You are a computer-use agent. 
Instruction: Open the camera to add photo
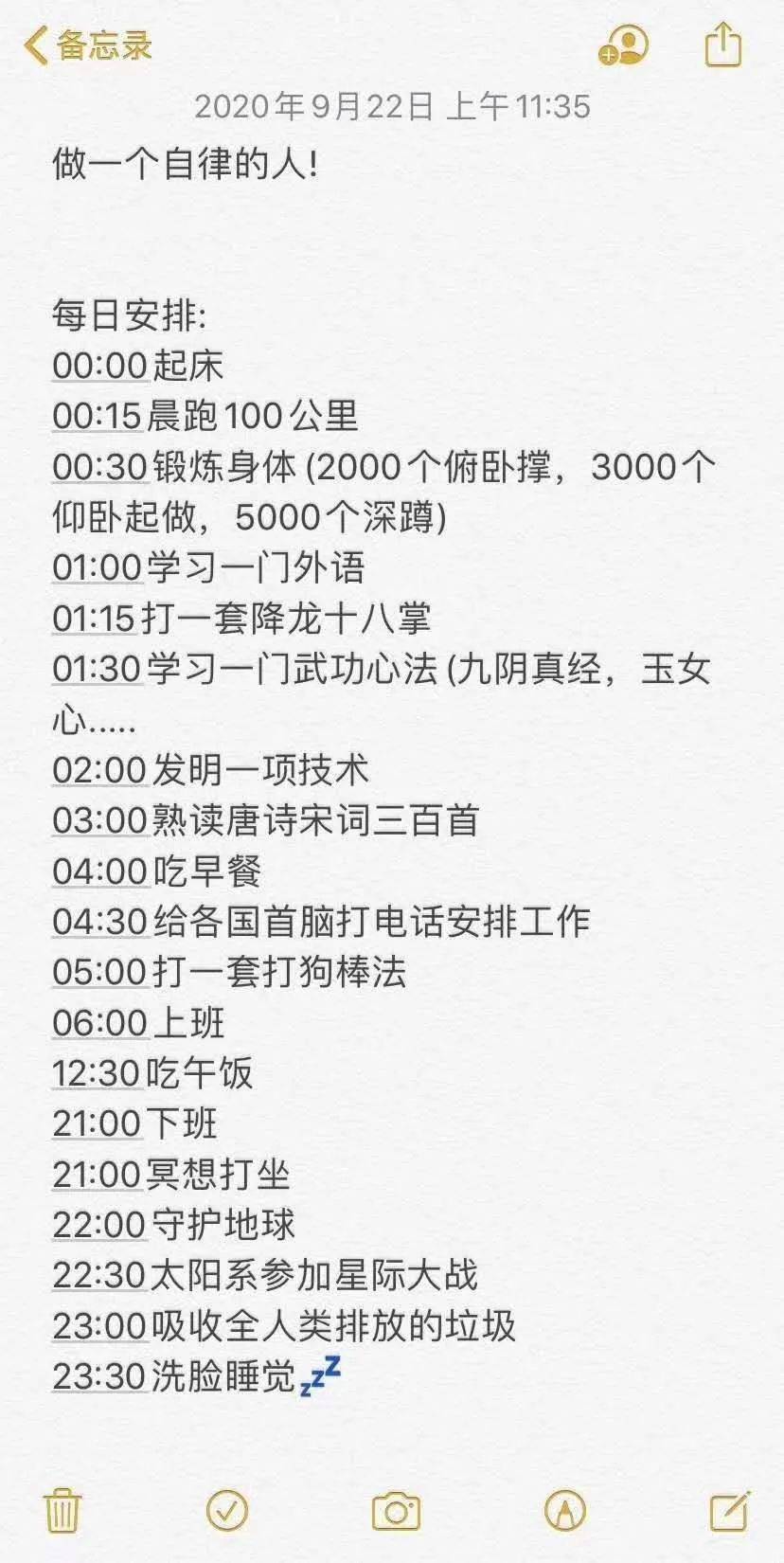point(396,1511)
